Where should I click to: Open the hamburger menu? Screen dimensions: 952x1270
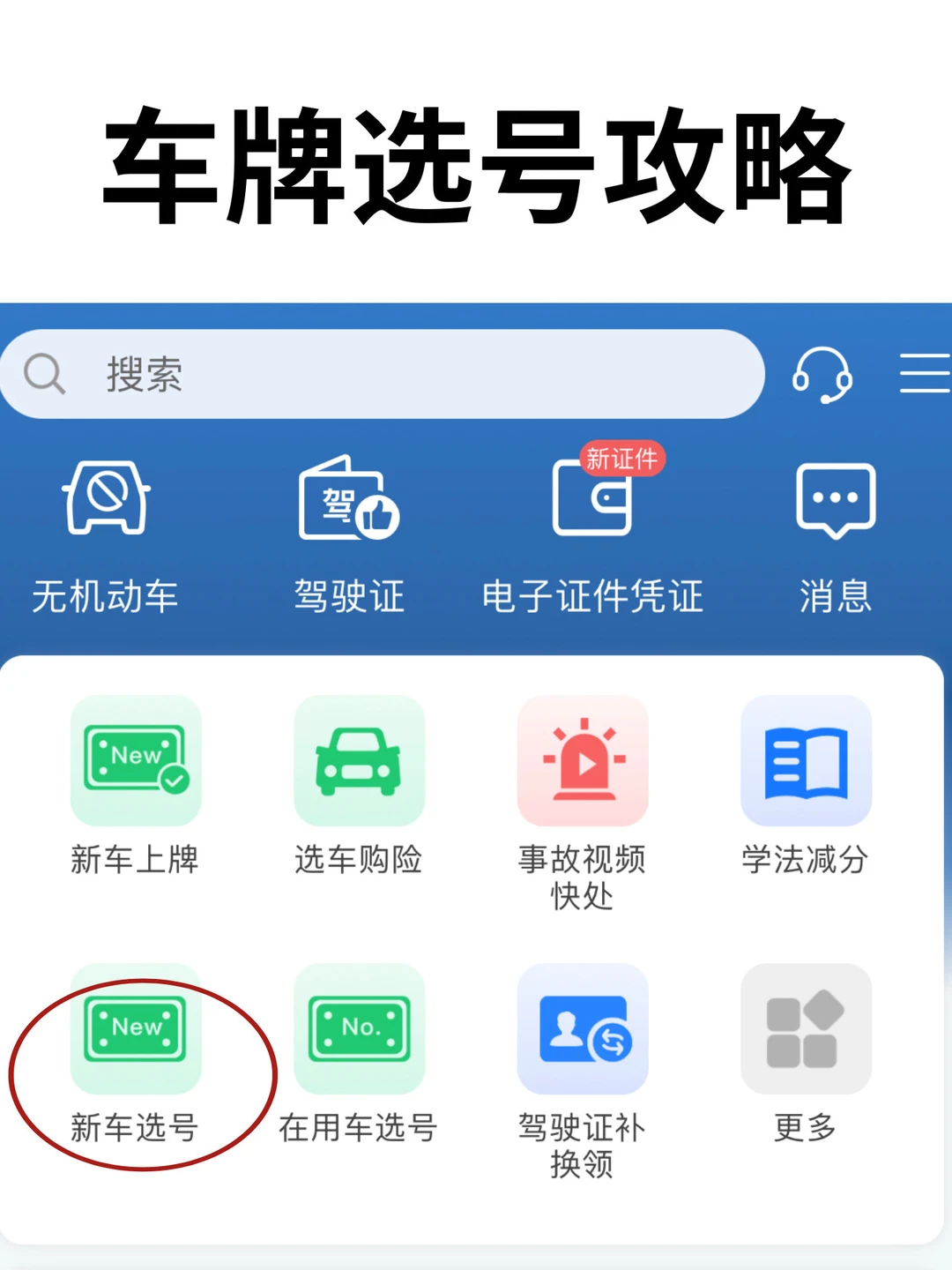[x=924, y=374]
